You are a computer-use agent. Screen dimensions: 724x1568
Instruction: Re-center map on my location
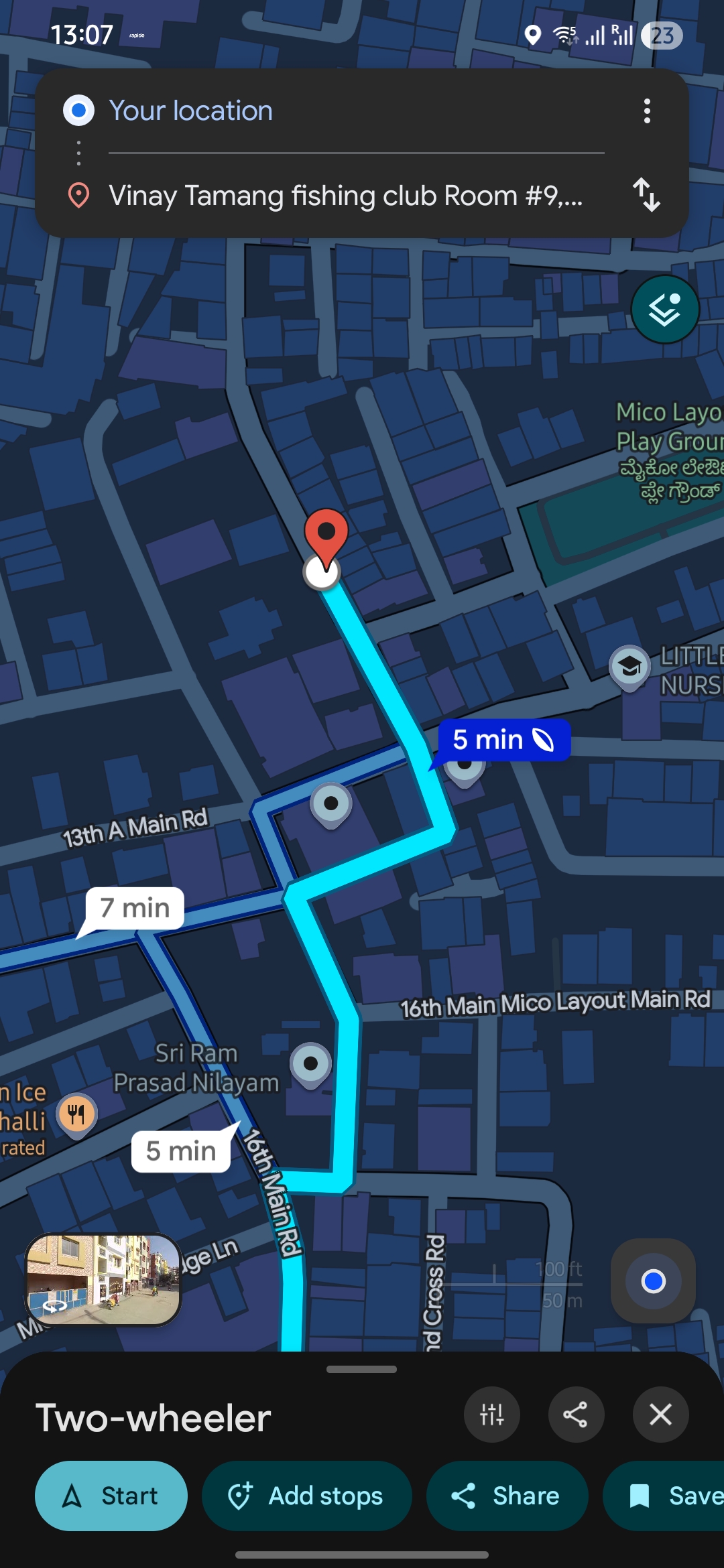pos(653,1281)
